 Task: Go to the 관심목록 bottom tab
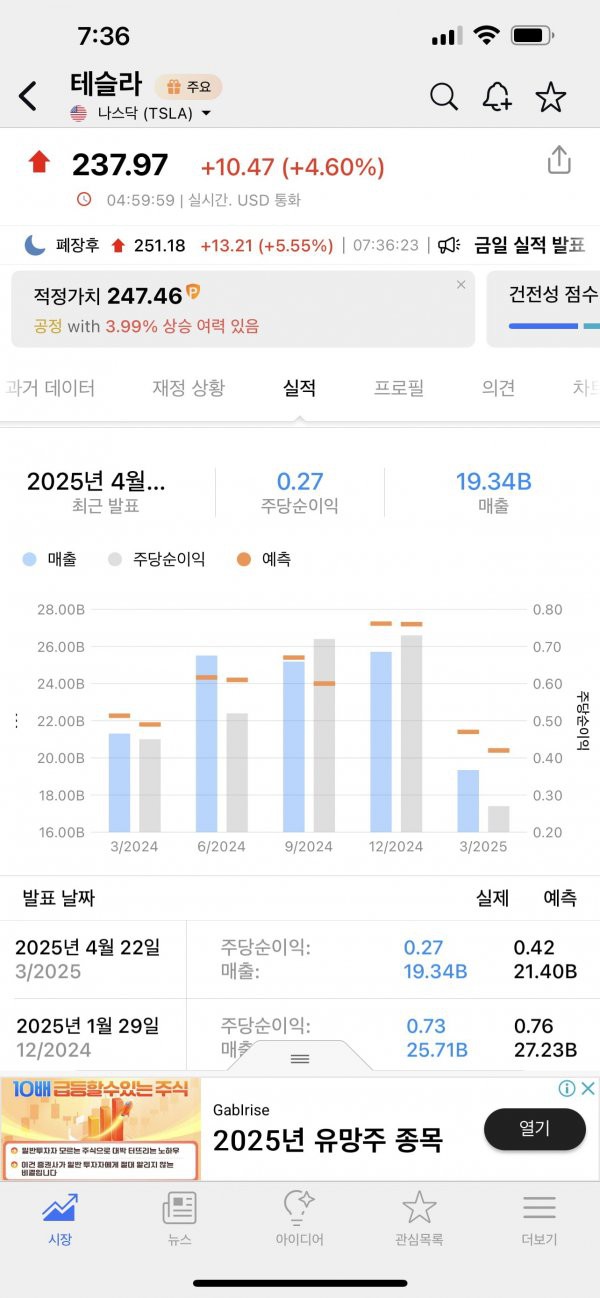pyautogui.click(x=419, y=1219)
